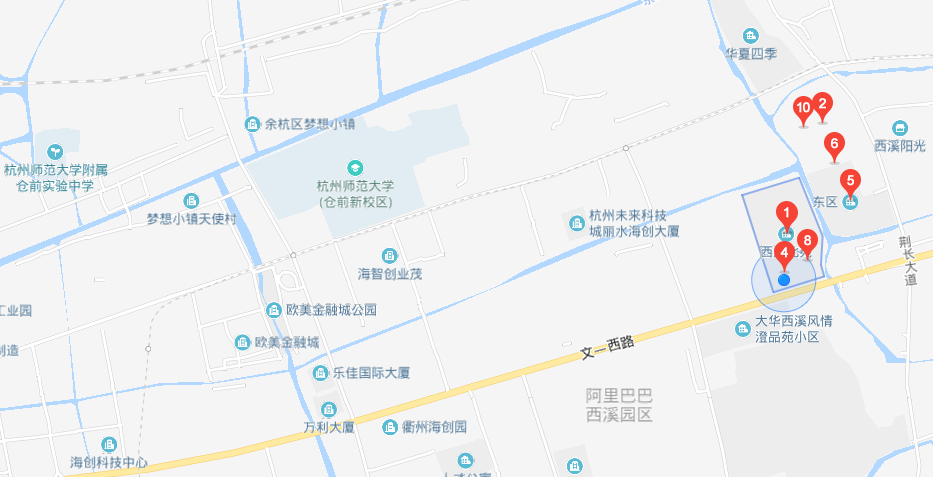
Task: Select the red map pin numbered 1
Action: (787, 213)
